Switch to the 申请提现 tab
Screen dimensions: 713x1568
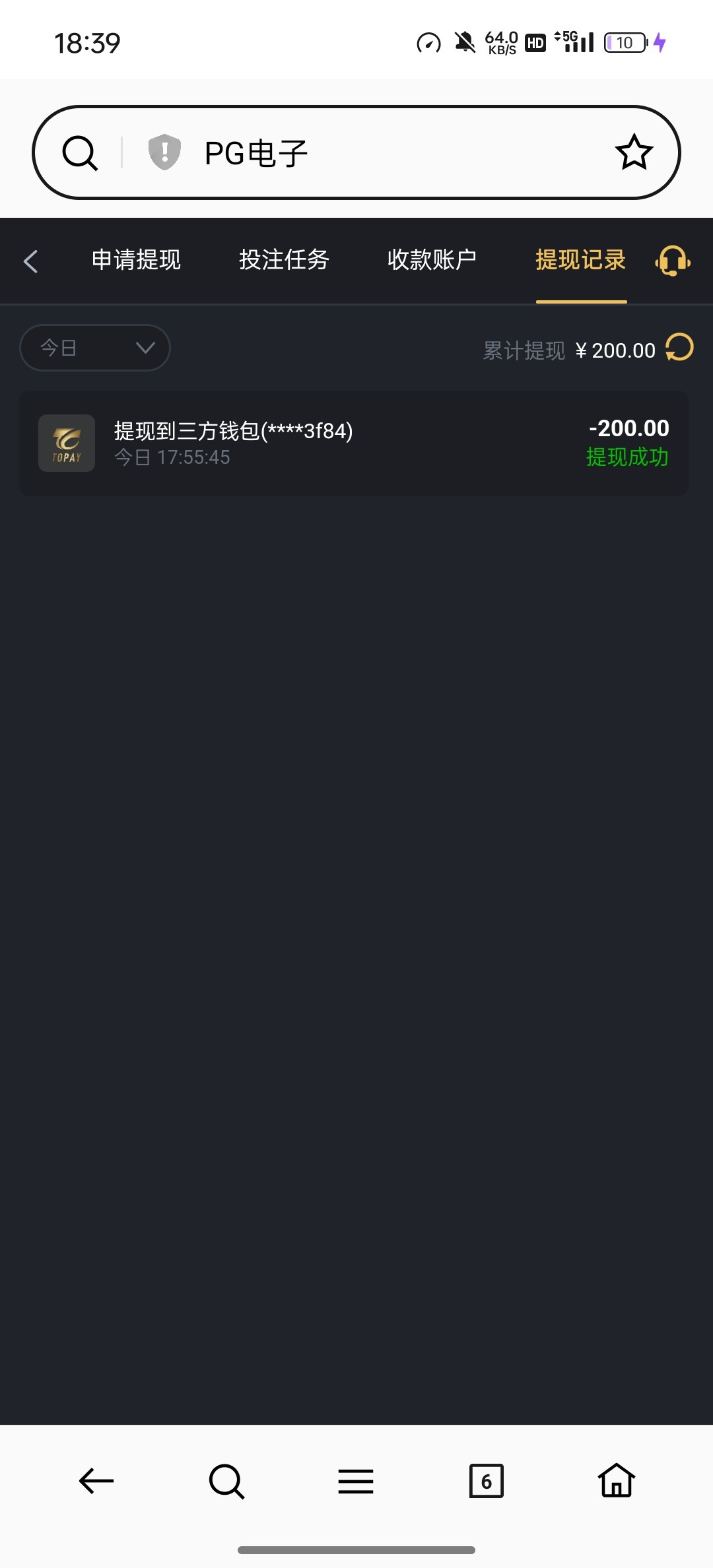136,260
